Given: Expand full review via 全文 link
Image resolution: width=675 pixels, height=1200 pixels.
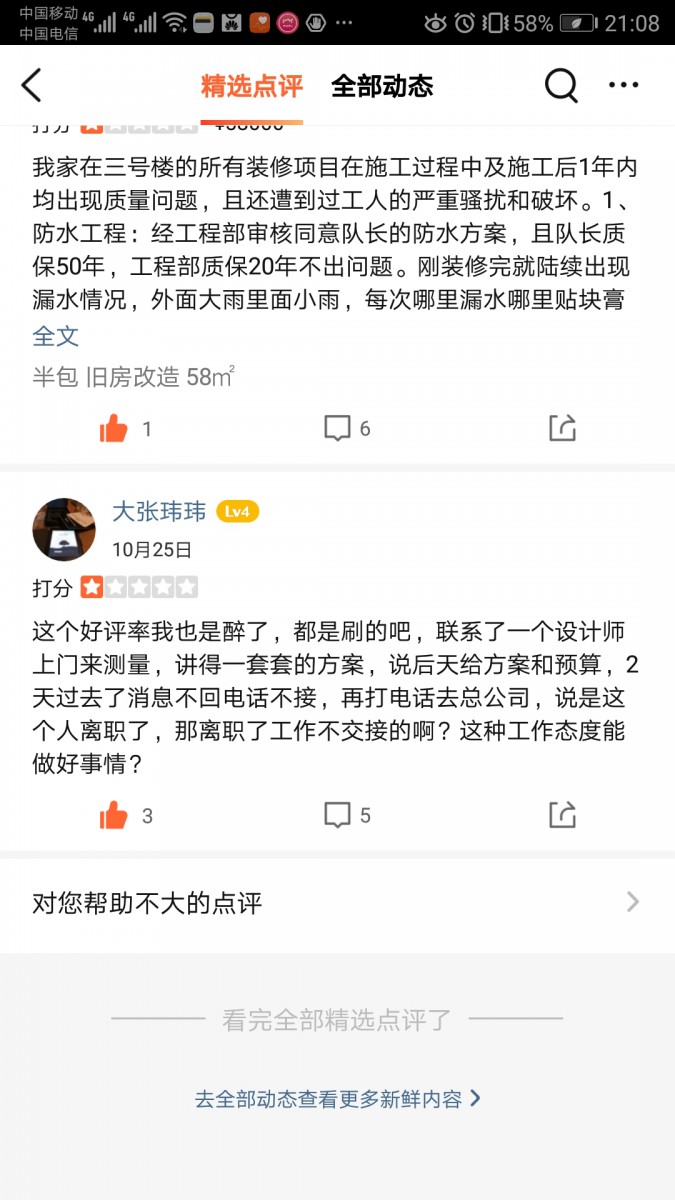Looking at the screenshot, I should [x=55, y=336].
